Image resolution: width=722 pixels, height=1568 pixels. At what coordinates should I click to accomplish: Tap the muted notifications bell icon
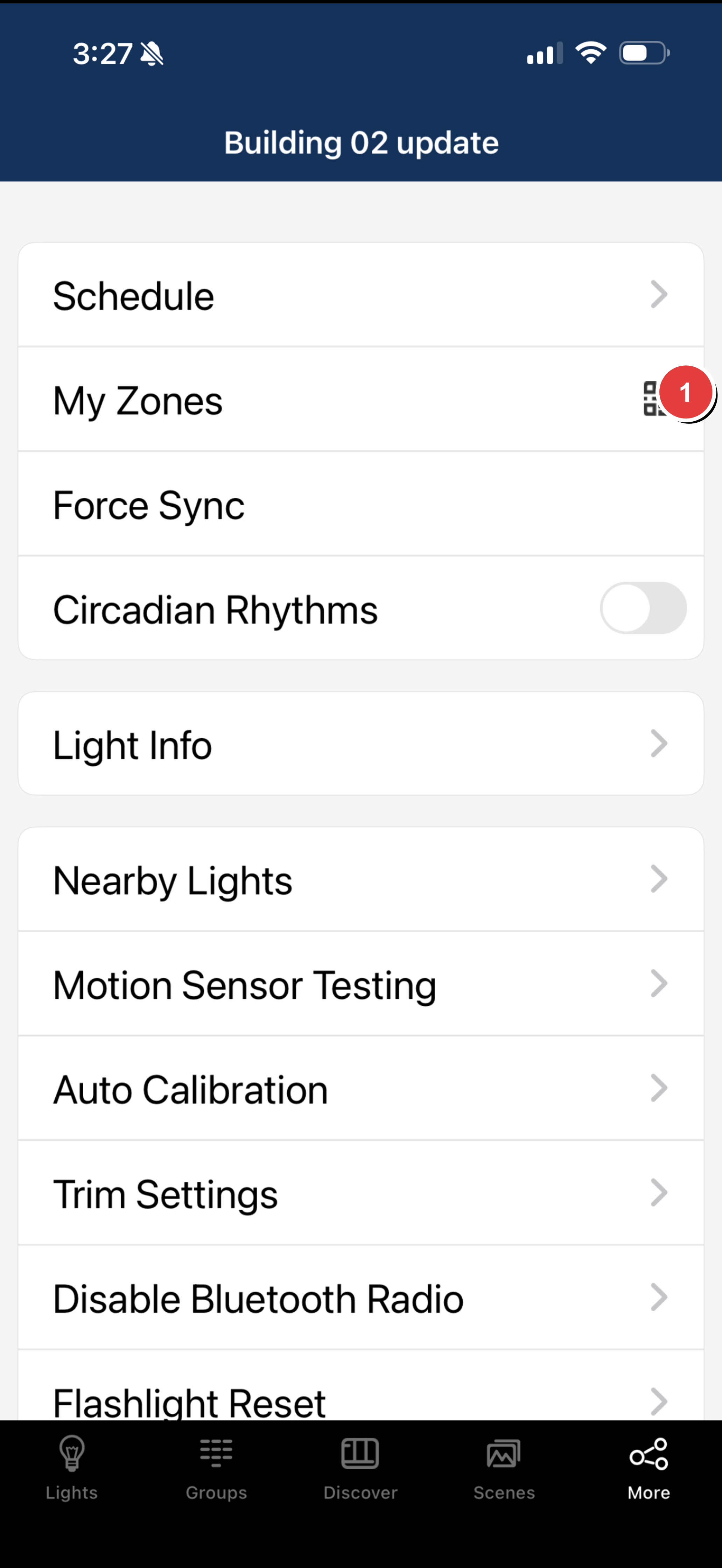click(151, 54)
